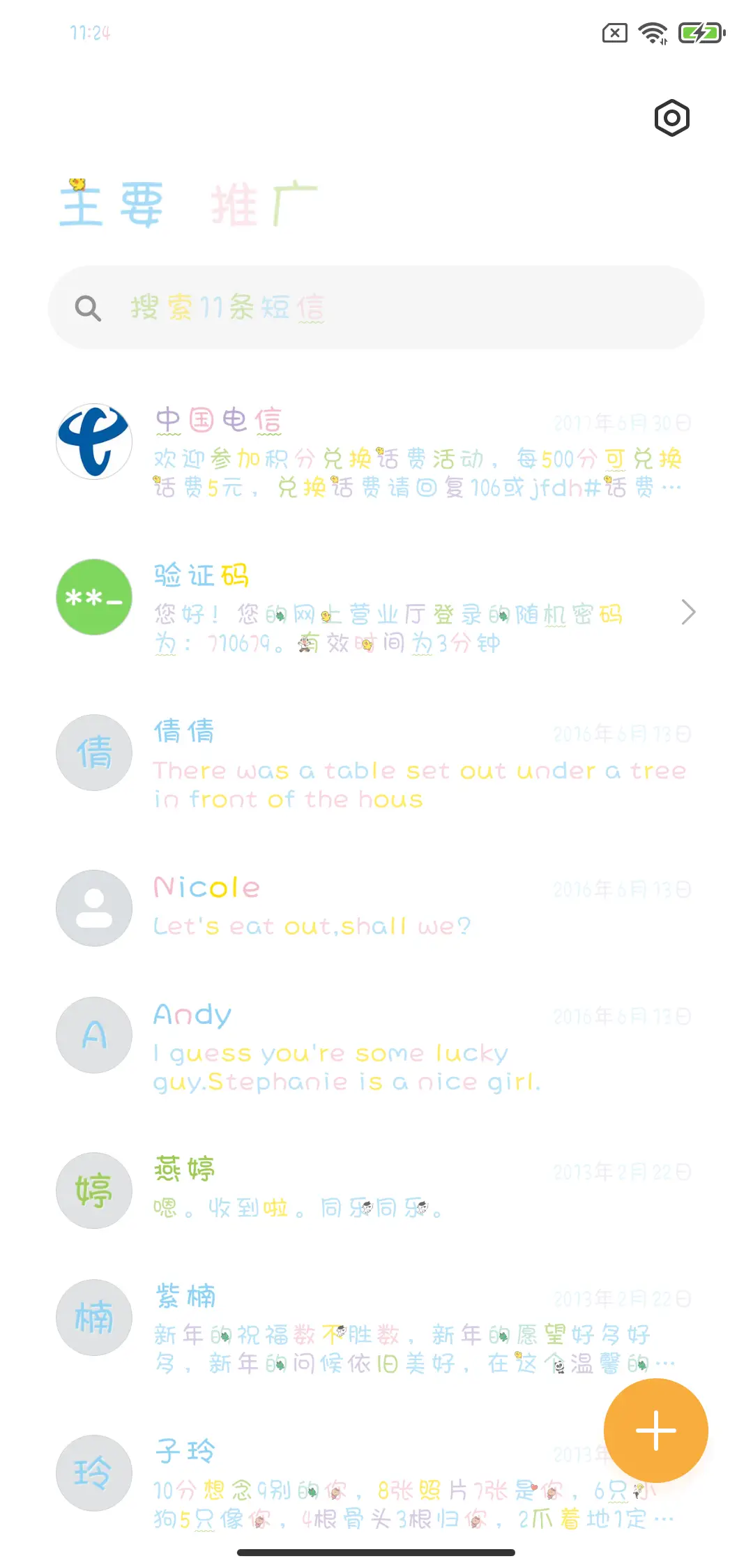Image resolution: width=753 pixels, height=1568 pixels.
Task: Tap 紫楠's avatar to select the thread
Action: coord(93,1317)
